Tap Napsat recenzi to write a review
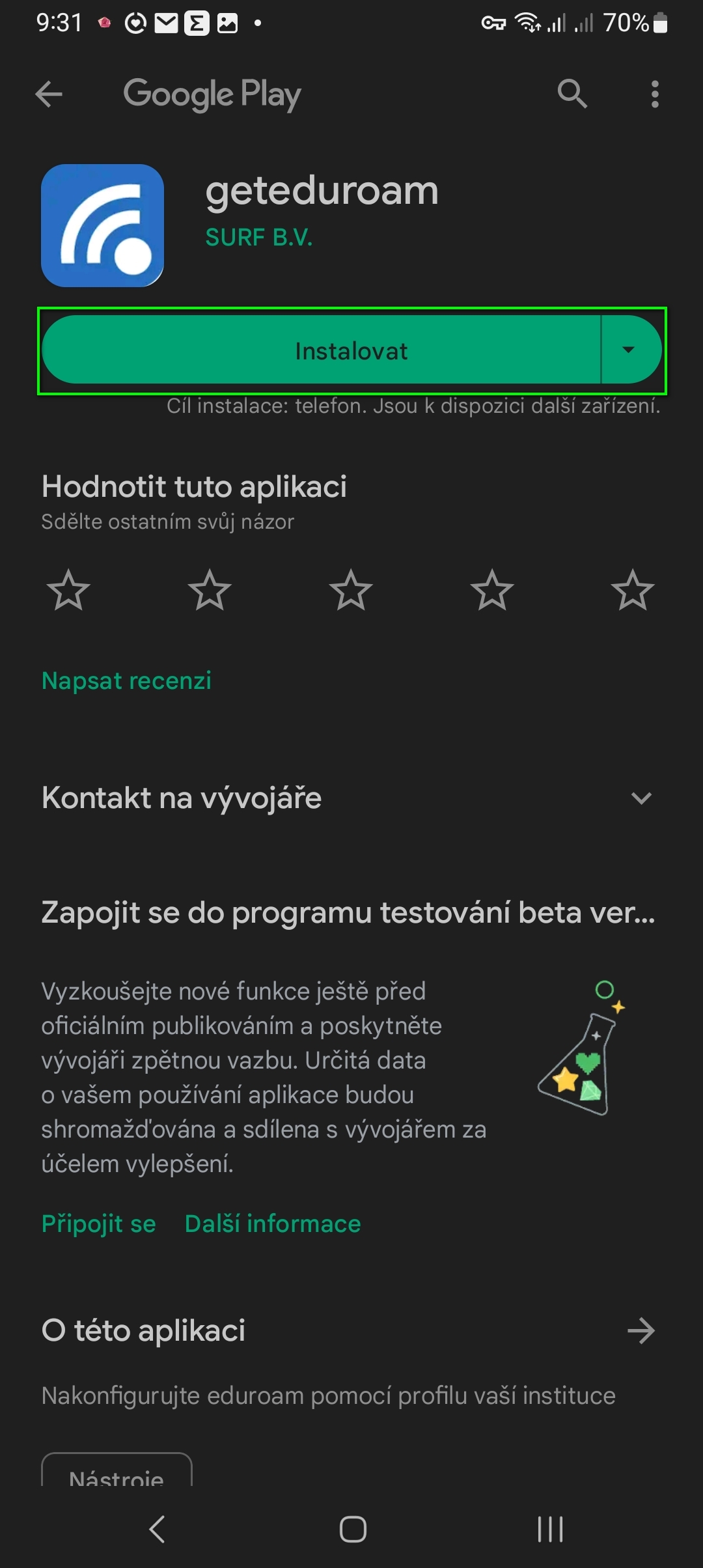This screenshot has width=703, height=1568. click(x=126, y=680)
